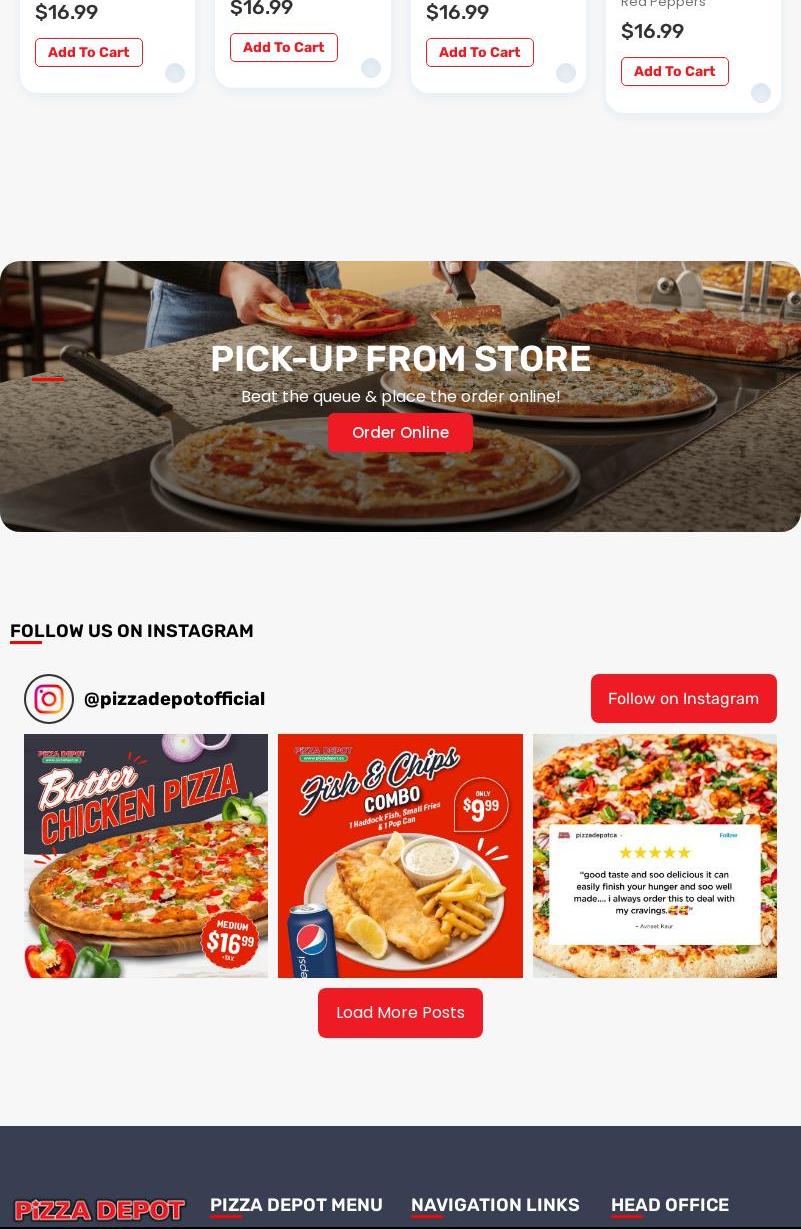The width and height of the screenshot is (801, 1229).
Task: Open the Fish & Chips Combo post
Action: tap(400, 855)
